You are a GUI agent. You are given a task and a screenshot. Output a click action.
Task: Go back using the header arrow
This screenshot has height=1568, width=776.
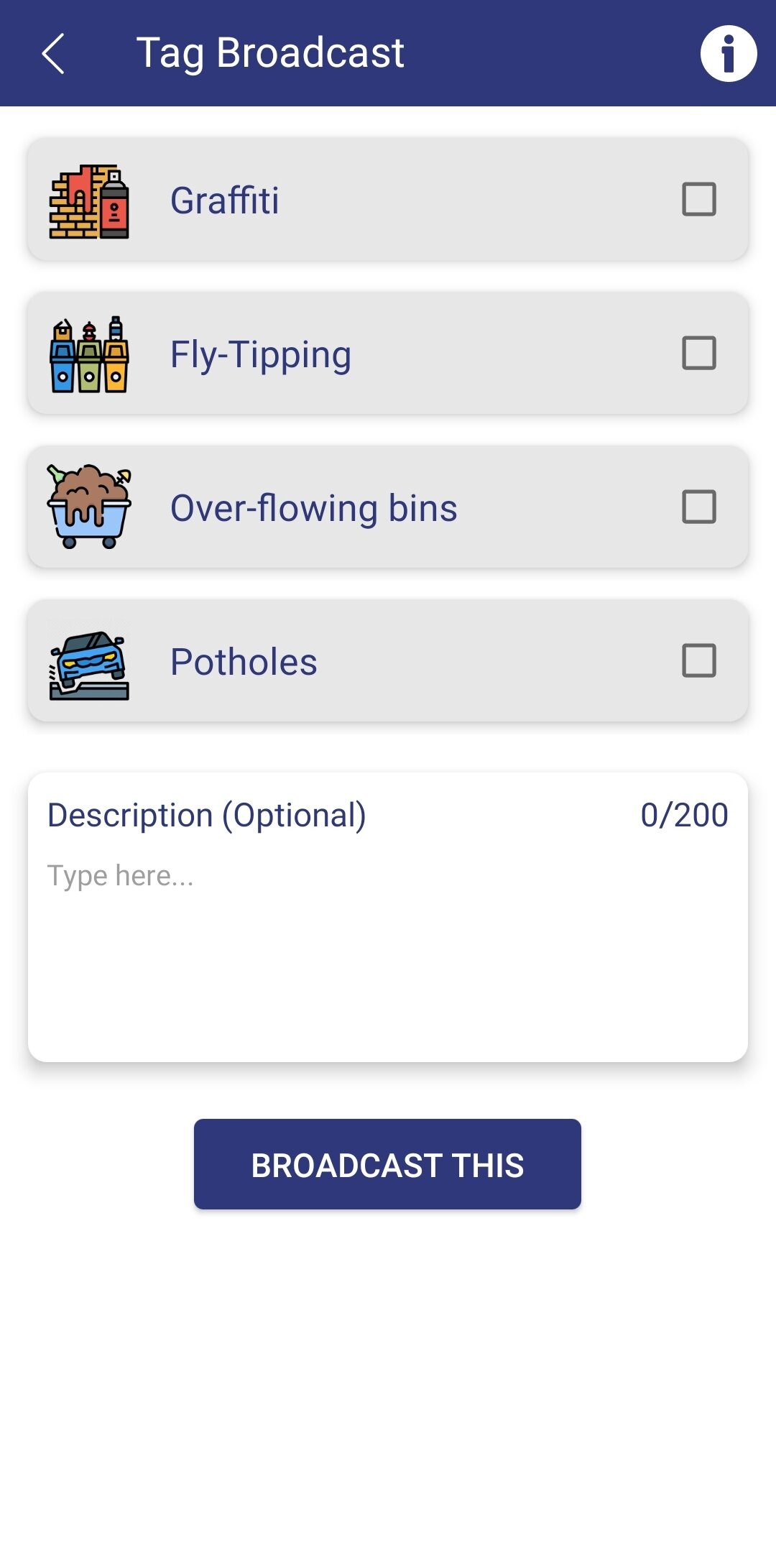point(53,53)
